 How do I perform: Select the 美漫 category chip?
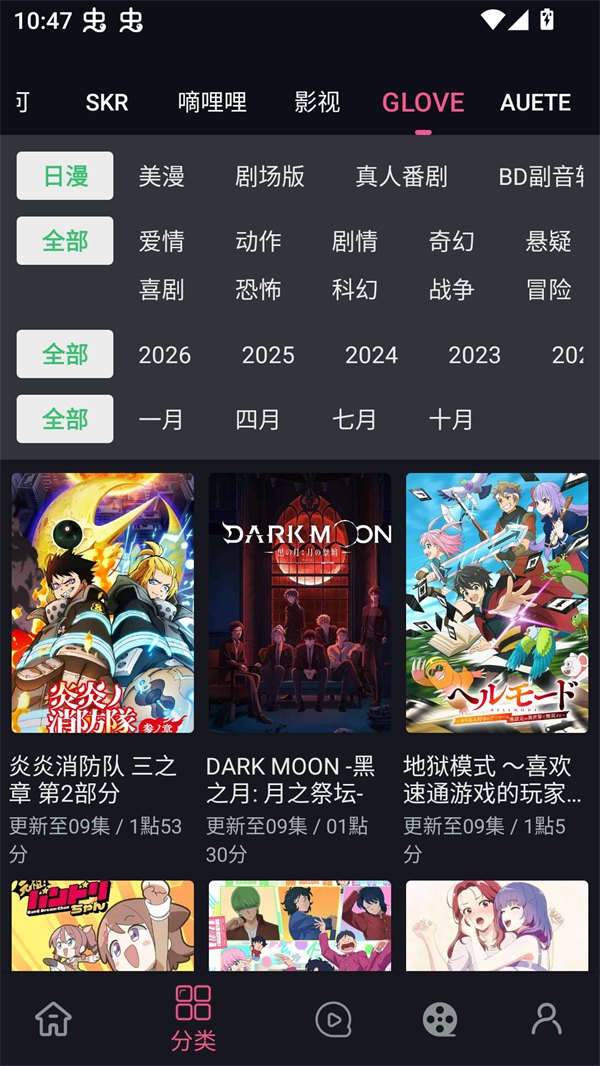click(162, 177)
